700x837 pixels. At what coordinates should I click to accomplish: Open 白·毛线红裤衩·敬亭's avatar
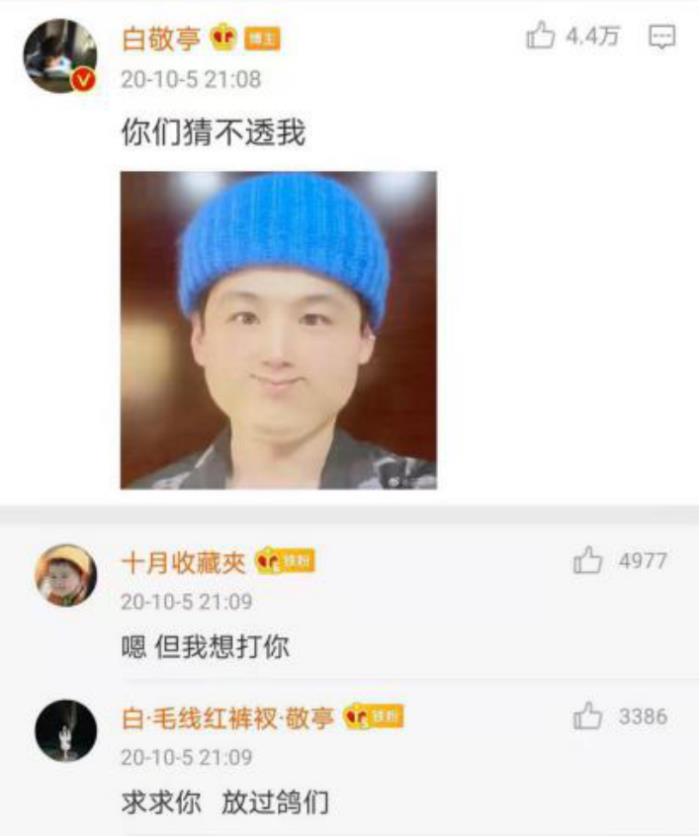(x=66, y=730)
